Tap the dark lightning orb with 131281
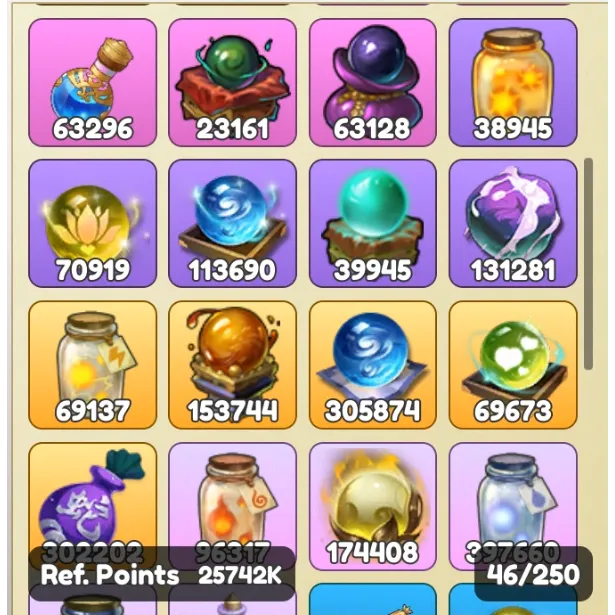615x615 pixels. point(513,223)
